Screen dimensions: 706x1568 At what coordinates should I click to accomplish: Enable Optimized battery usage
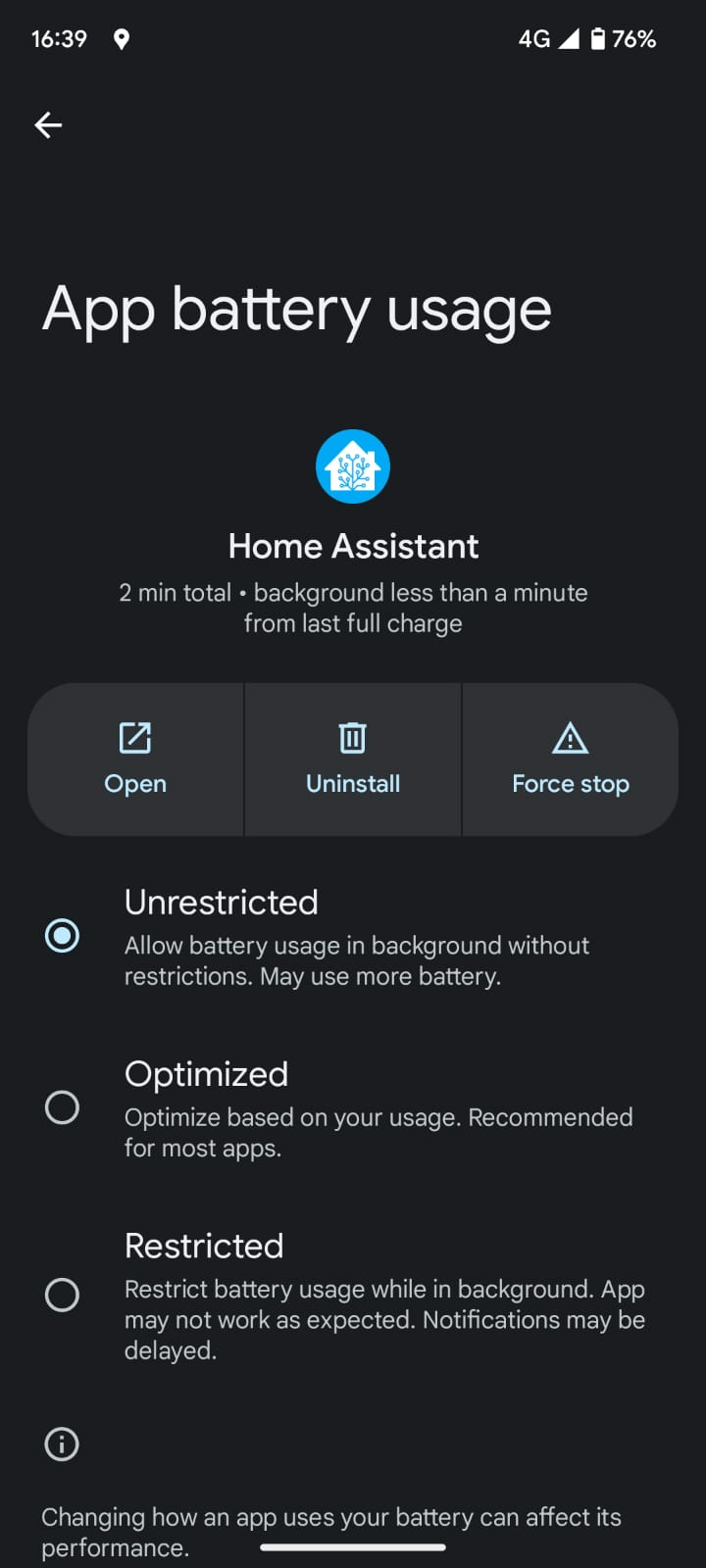click(x=62, y=1107)
